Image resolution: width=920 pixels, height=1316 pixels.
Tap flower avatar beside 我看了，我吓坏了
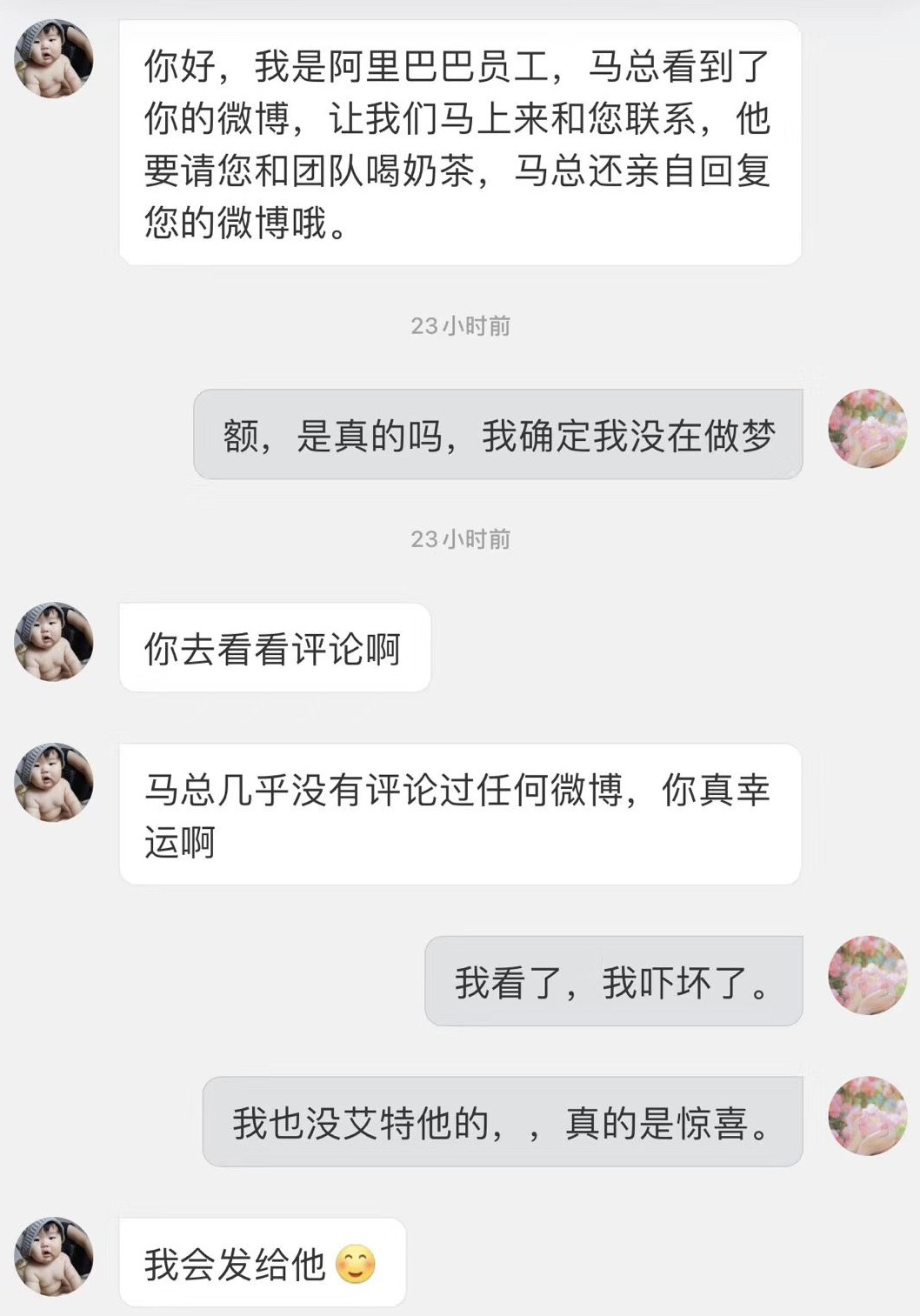point(867,975)
